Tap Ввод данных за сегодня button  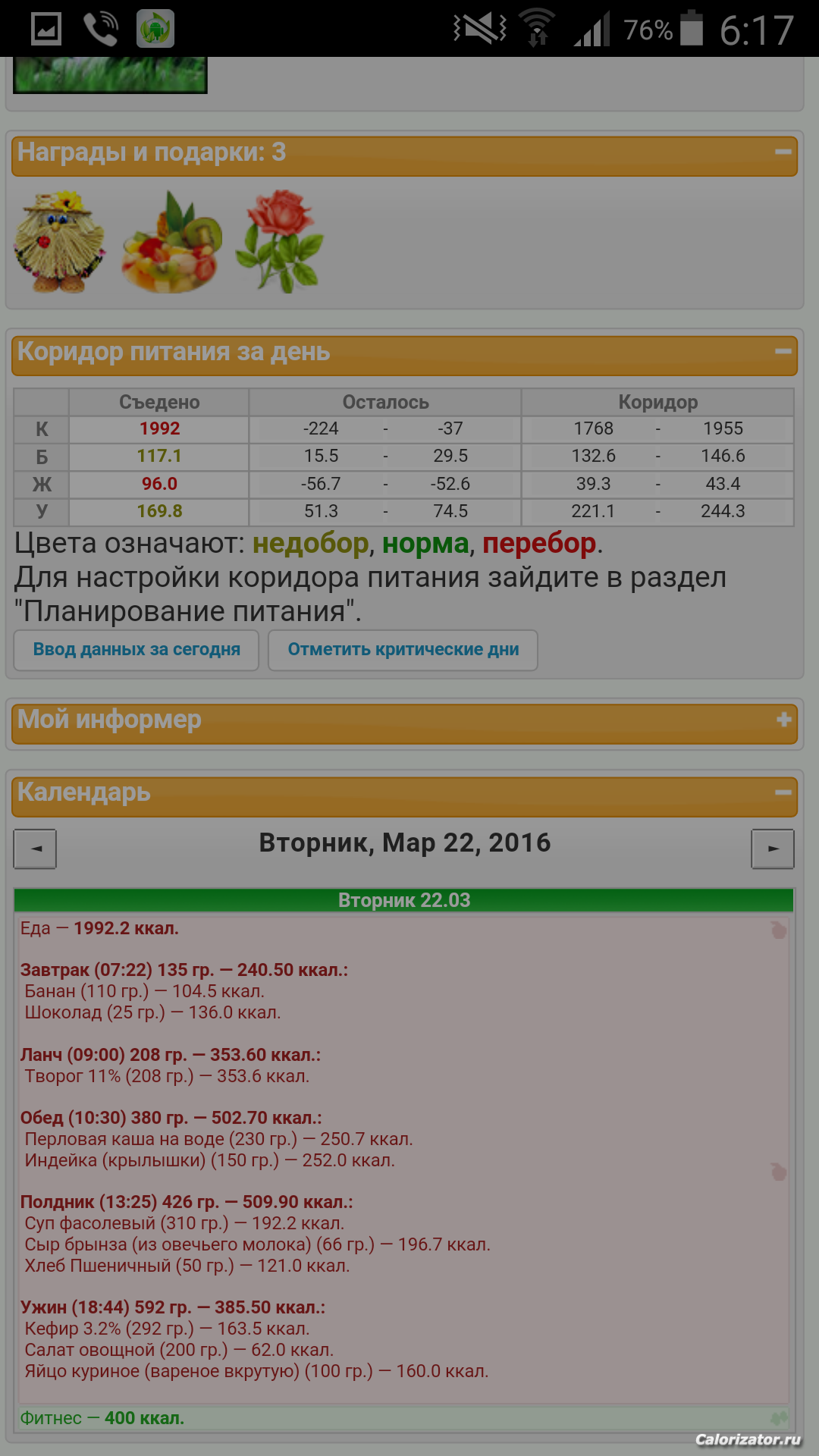coord(136,650)
